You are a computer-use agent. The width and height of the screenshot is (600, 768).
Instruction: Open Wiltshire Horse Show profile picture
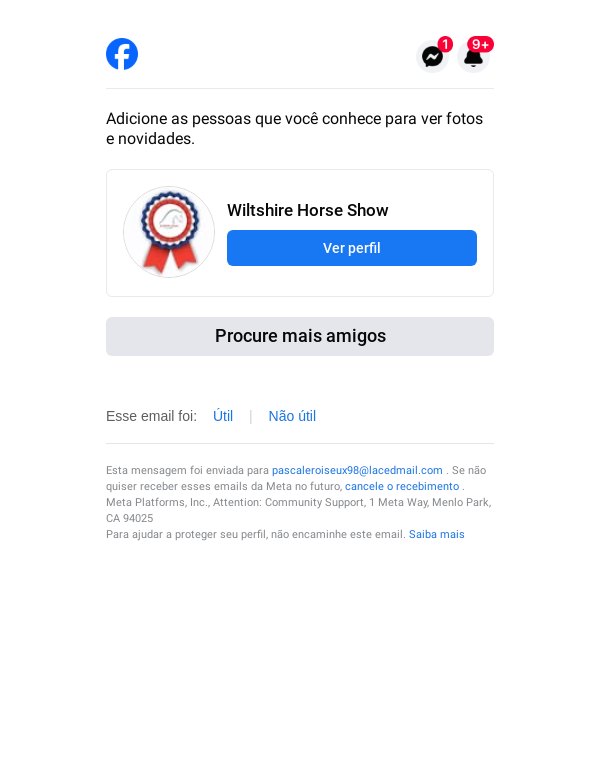pyautogui.click(x=169, y=232)
